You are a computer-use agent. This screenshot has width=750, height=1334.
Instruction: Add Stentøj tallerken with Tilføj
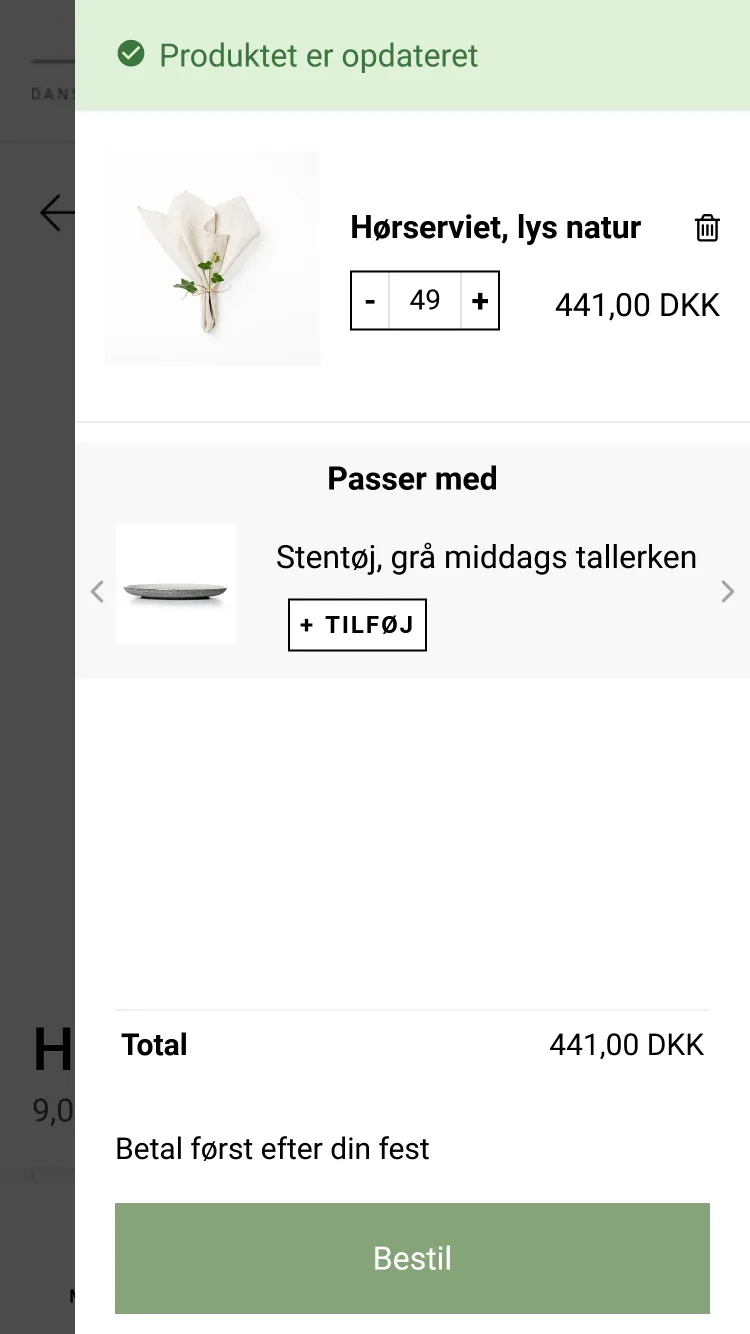(x=357, y=625)
